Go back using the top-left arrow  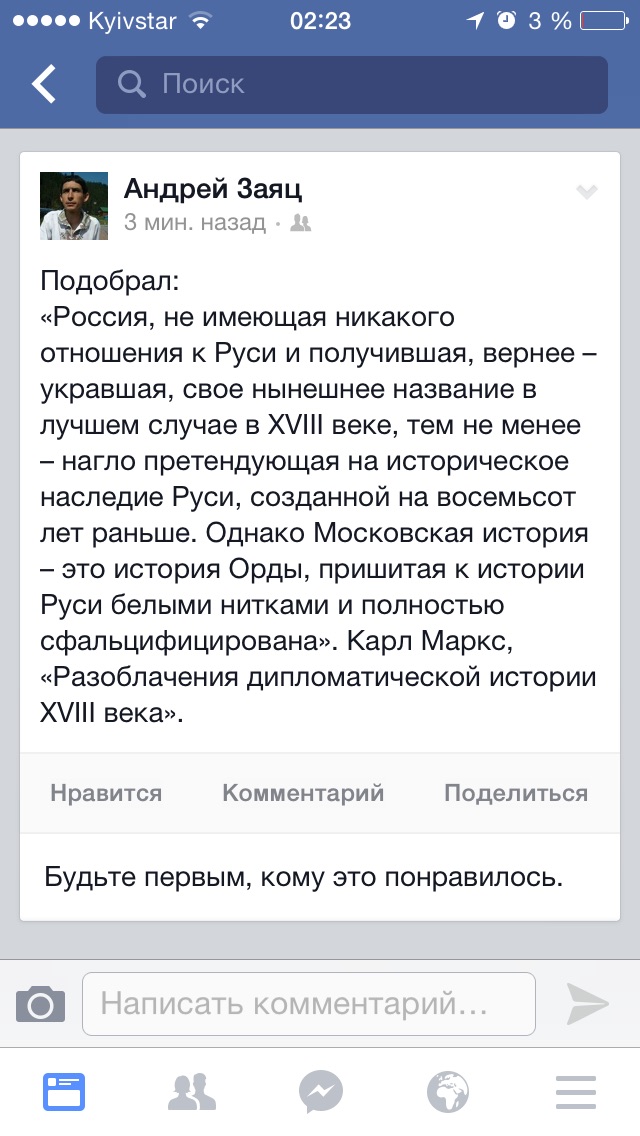point(45,85)
